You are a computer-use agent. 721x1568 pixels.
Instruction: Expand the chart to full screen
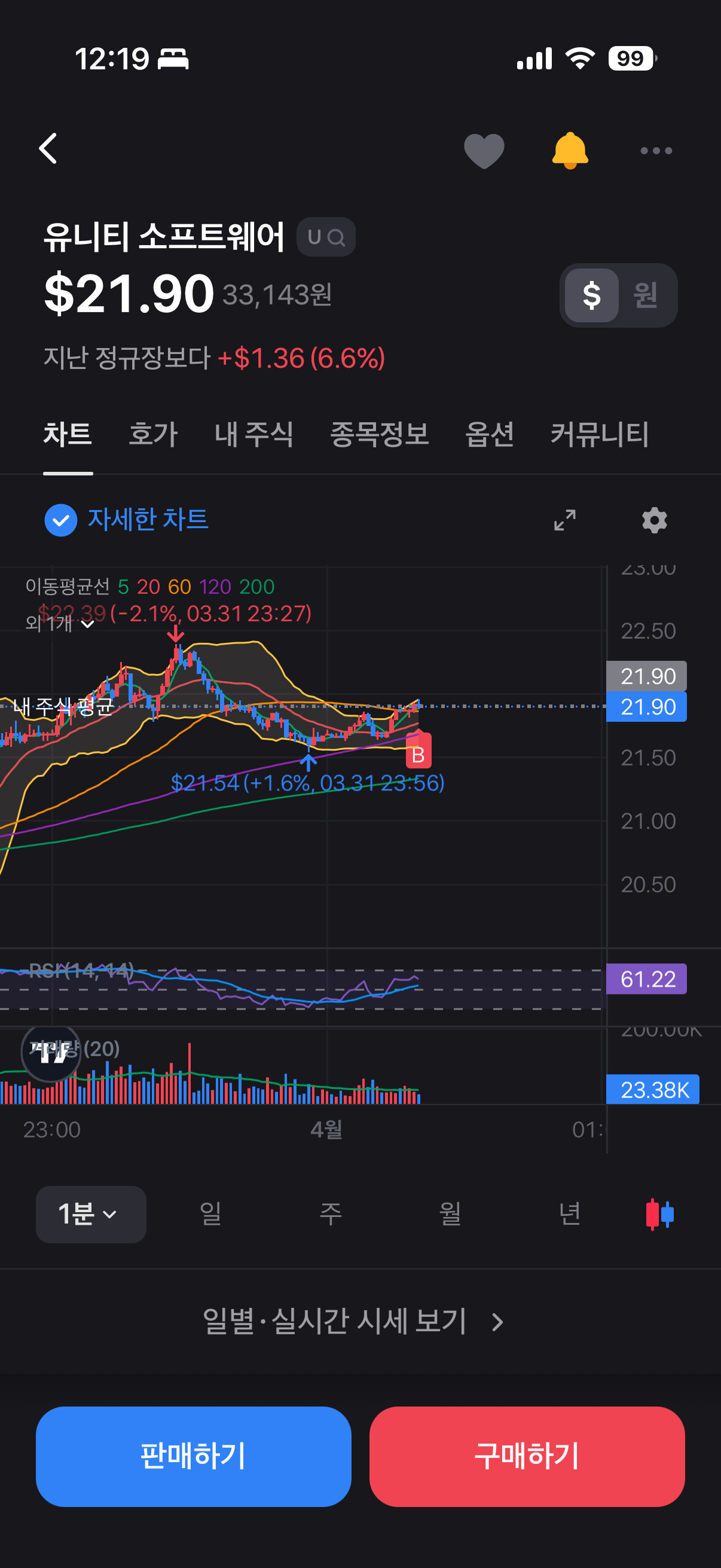click(x=564, y=520)
